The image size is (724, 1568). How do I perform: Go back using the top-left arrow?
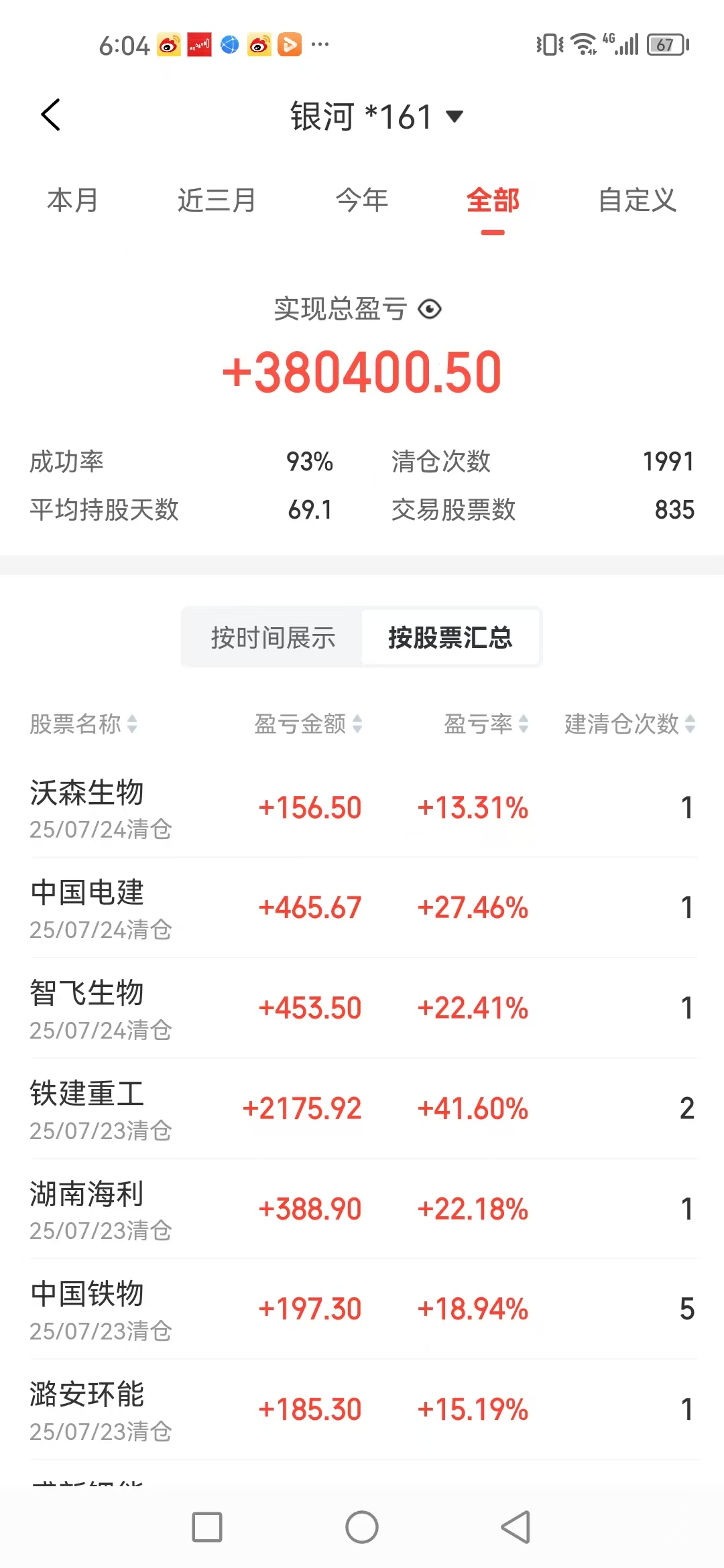tap(51, 115)
